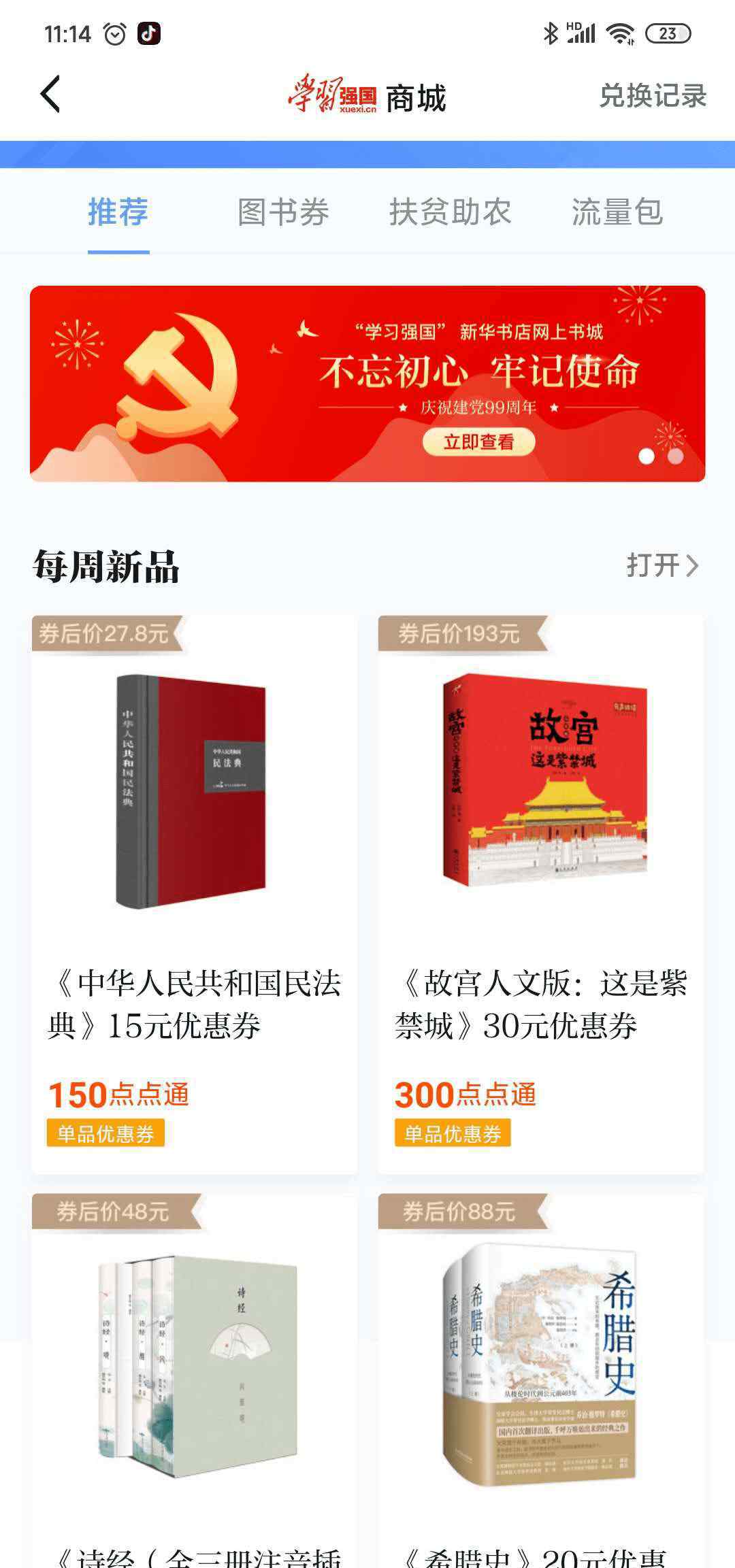735x1568 pixels.
Task: Go back using the top-left arrow
Action: pyautogui.click(x=50, y=95)
